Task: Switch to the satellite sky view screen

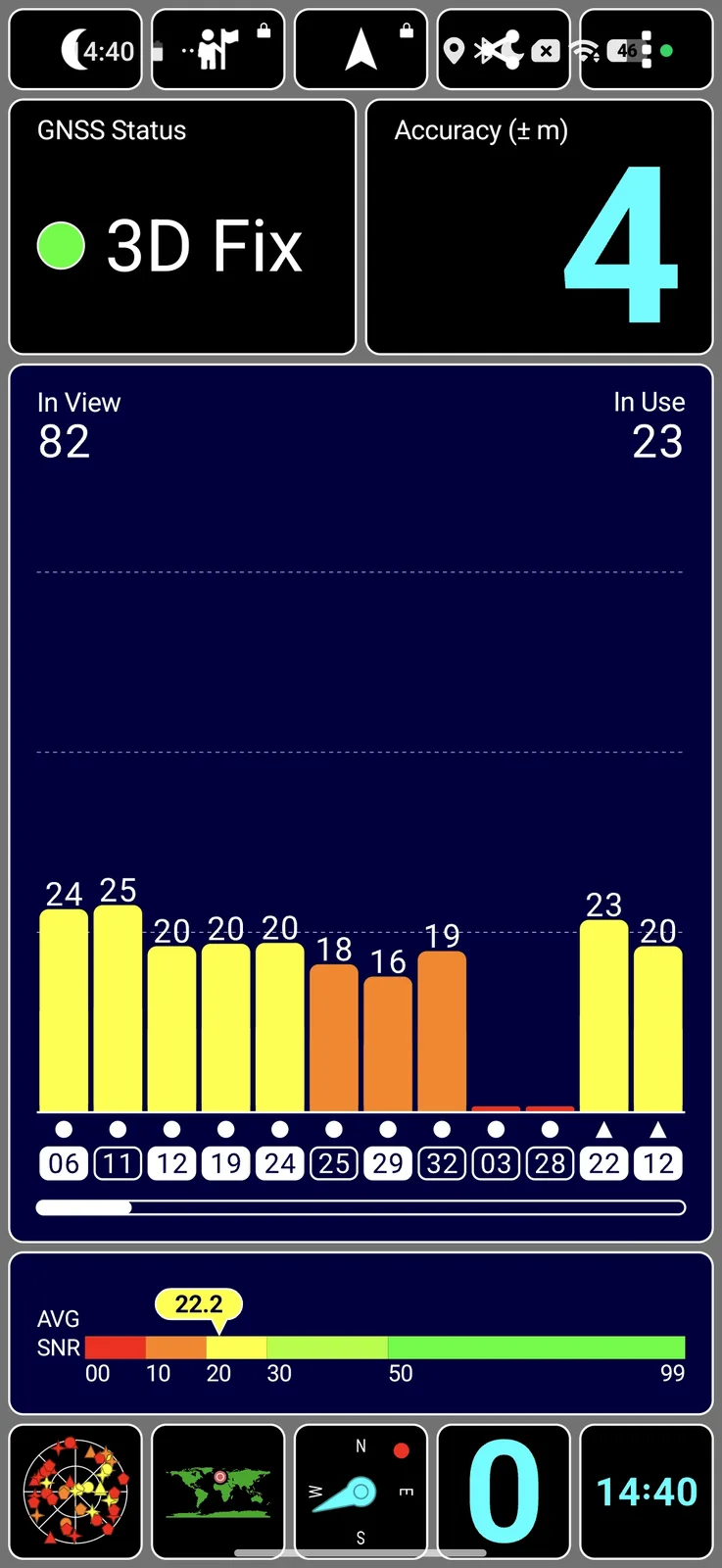Action: (75, 1492)
